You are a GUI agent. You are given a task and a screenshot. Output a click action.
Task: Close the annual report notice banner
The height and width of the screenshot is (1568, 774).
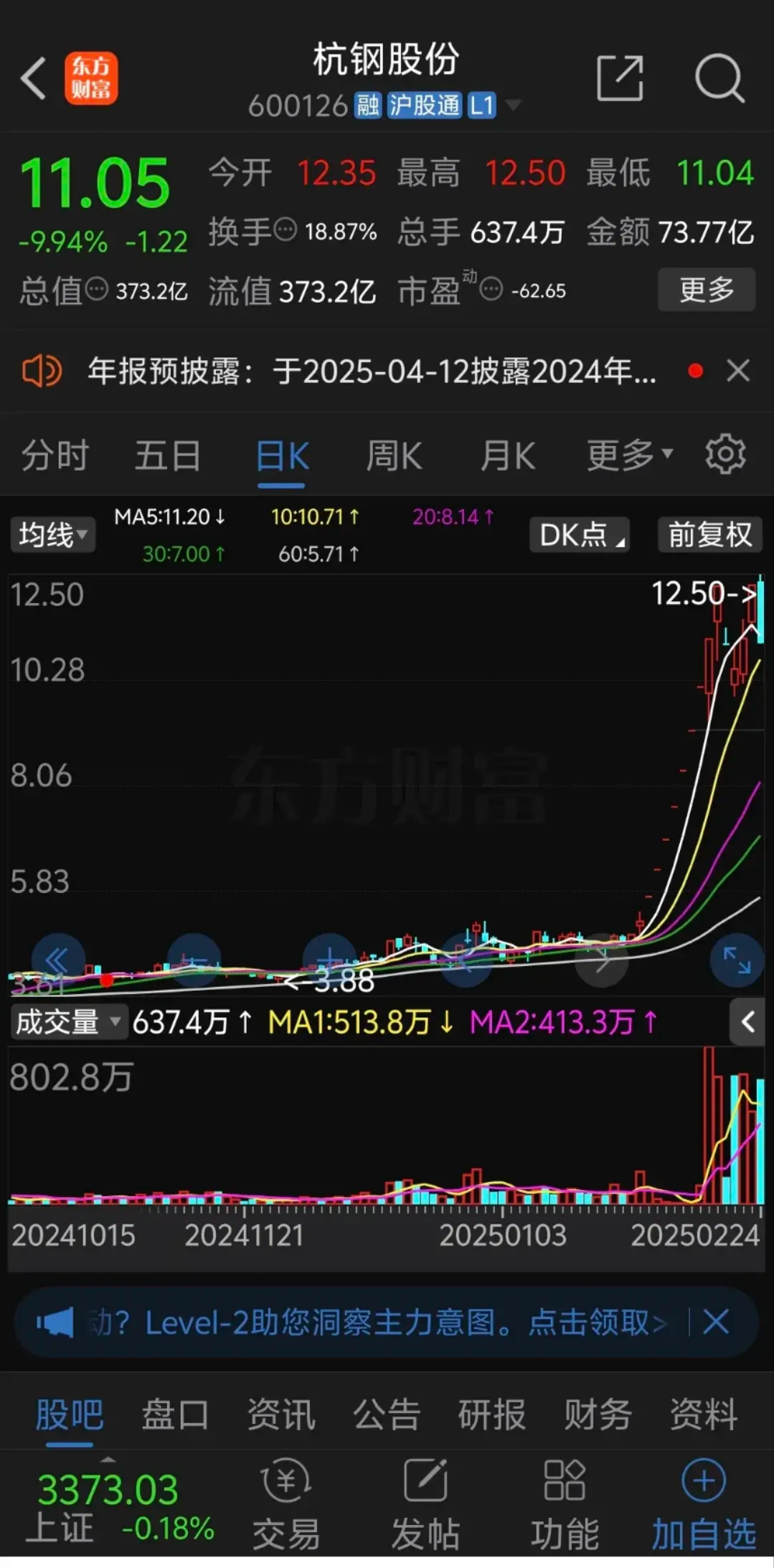click(738, 370)
